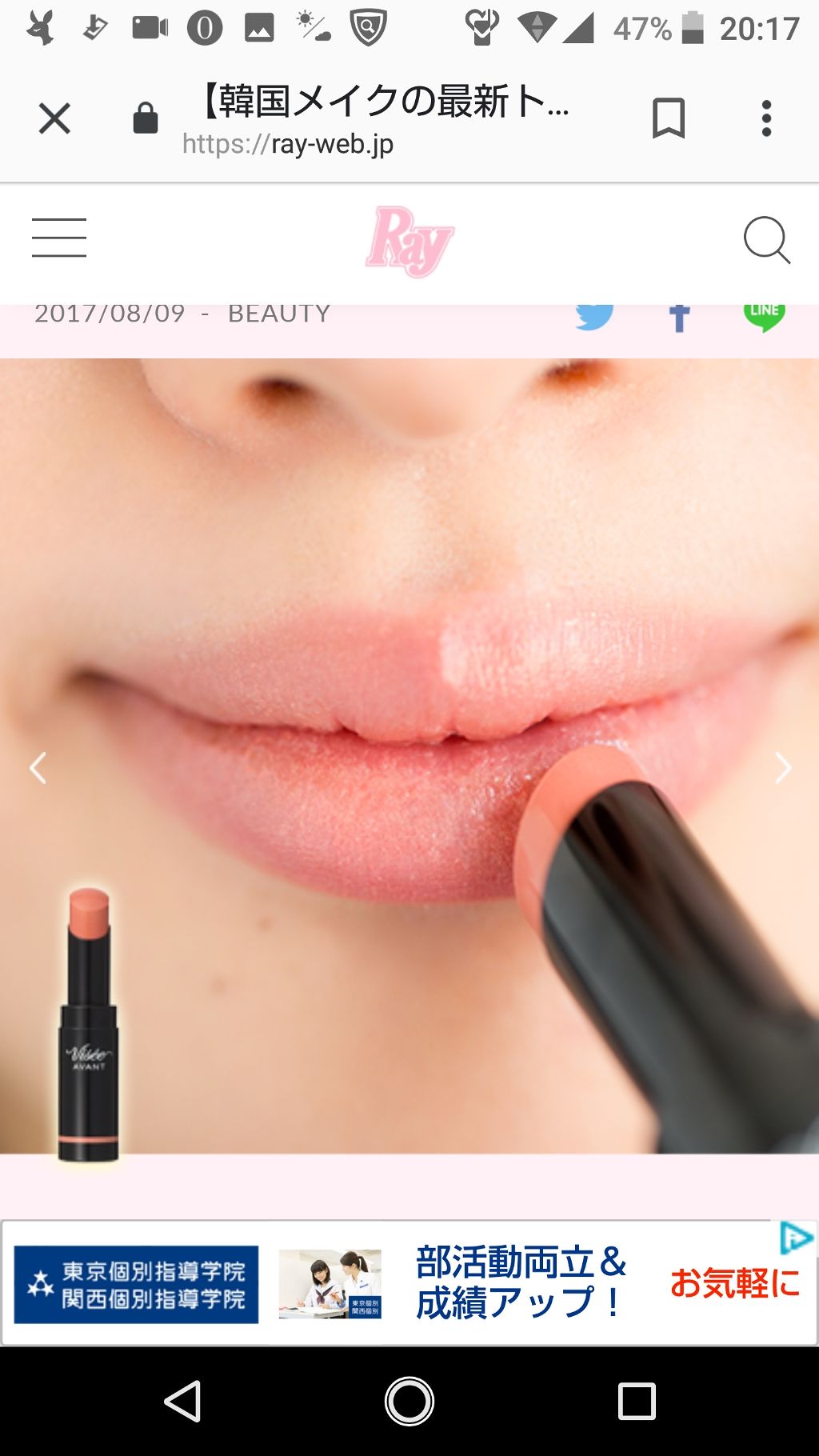The image size is (819, 1456).
Task: Share article on Twitter
Action: [594, 316]
